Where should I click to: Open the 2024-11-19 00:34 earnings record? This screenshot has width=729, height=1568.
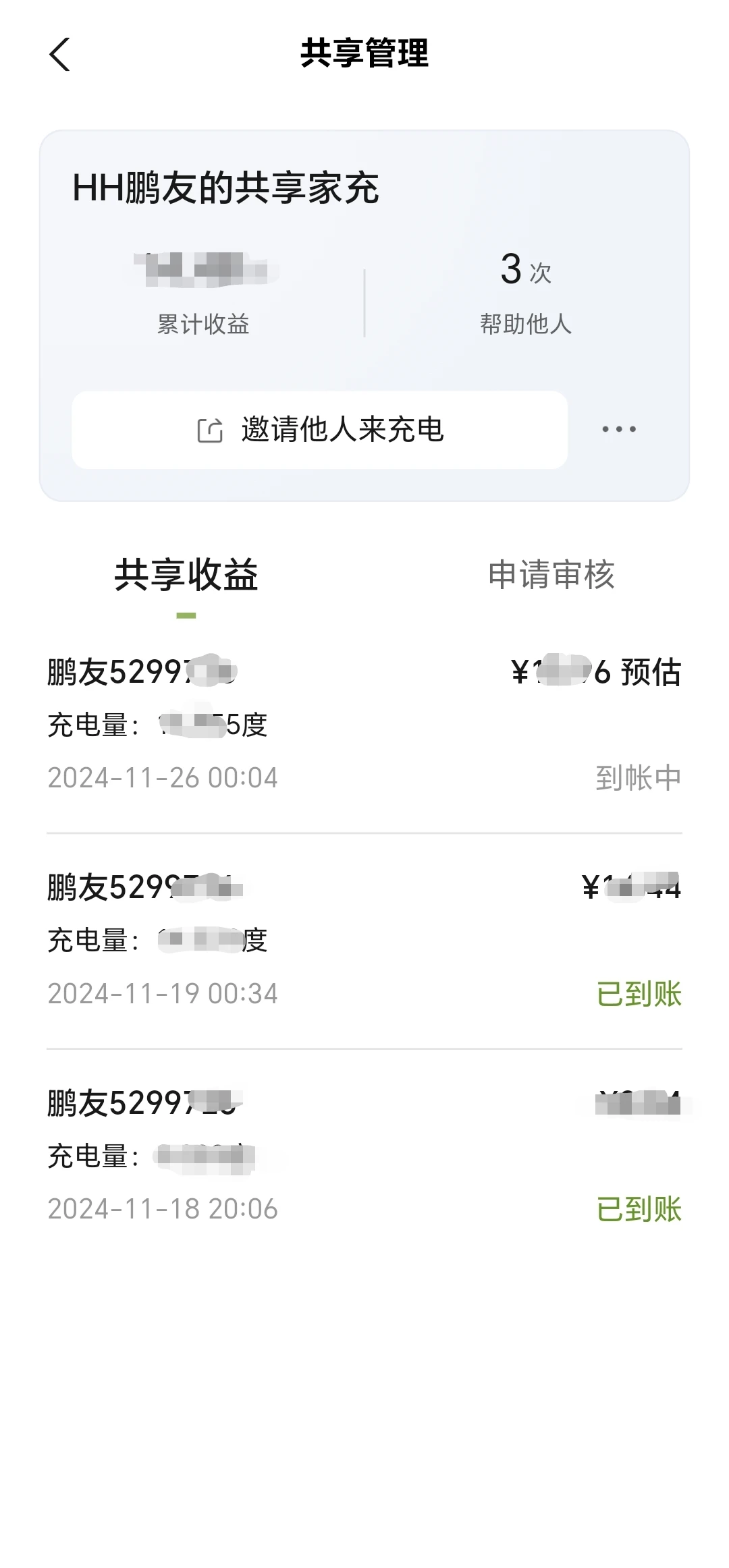tap(364, 941)
